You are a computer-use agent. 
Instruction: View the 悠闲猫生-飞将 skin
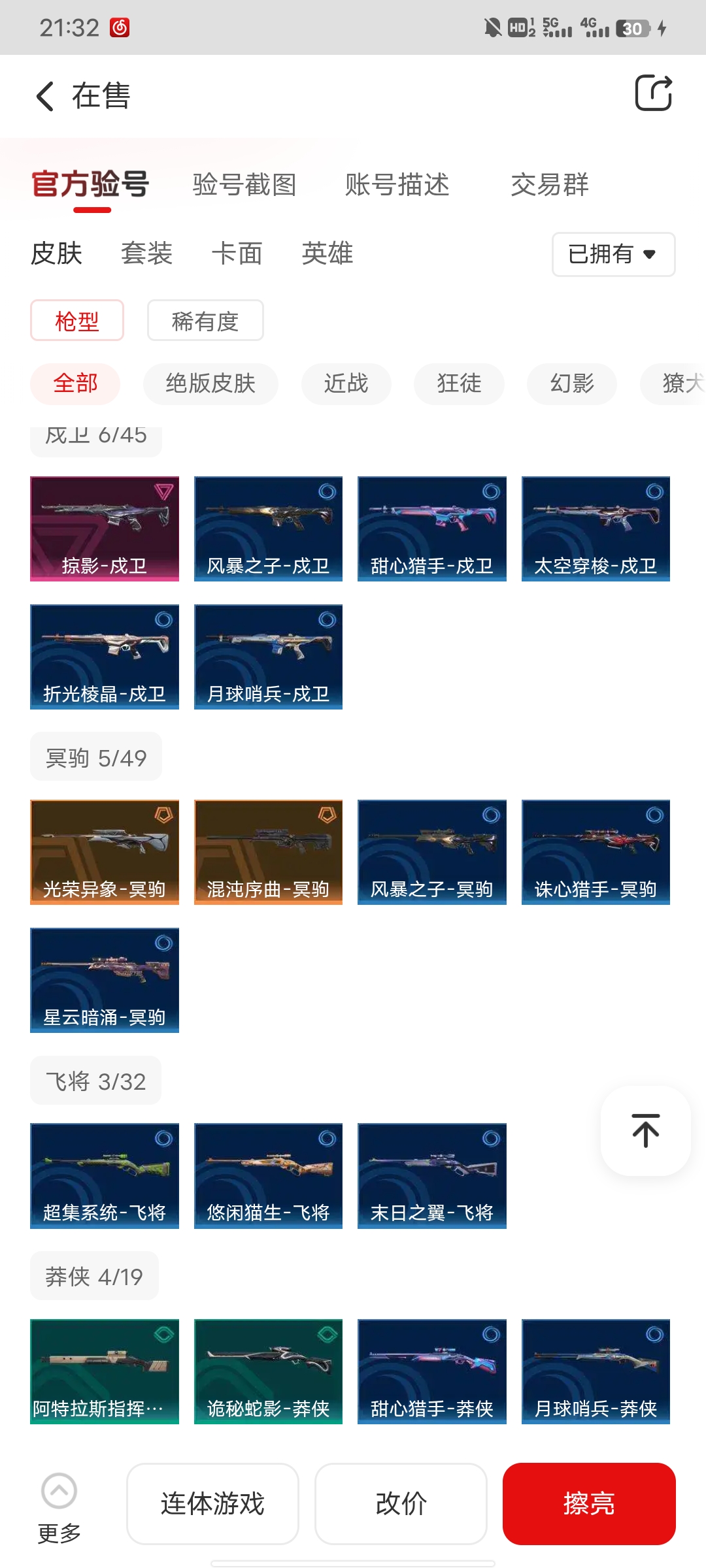coord(268,1175)
